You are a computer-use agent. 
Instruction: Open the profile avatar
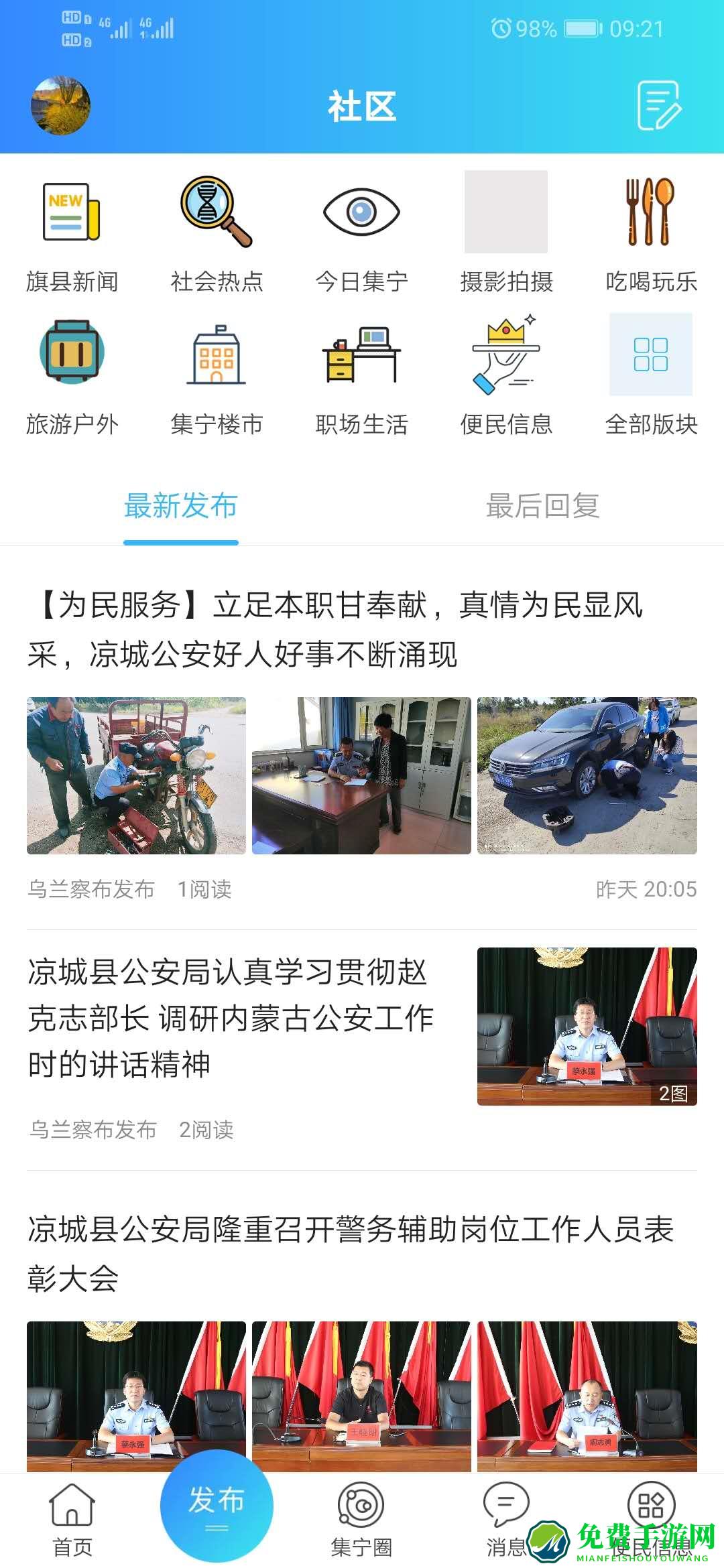click(61, 105)
